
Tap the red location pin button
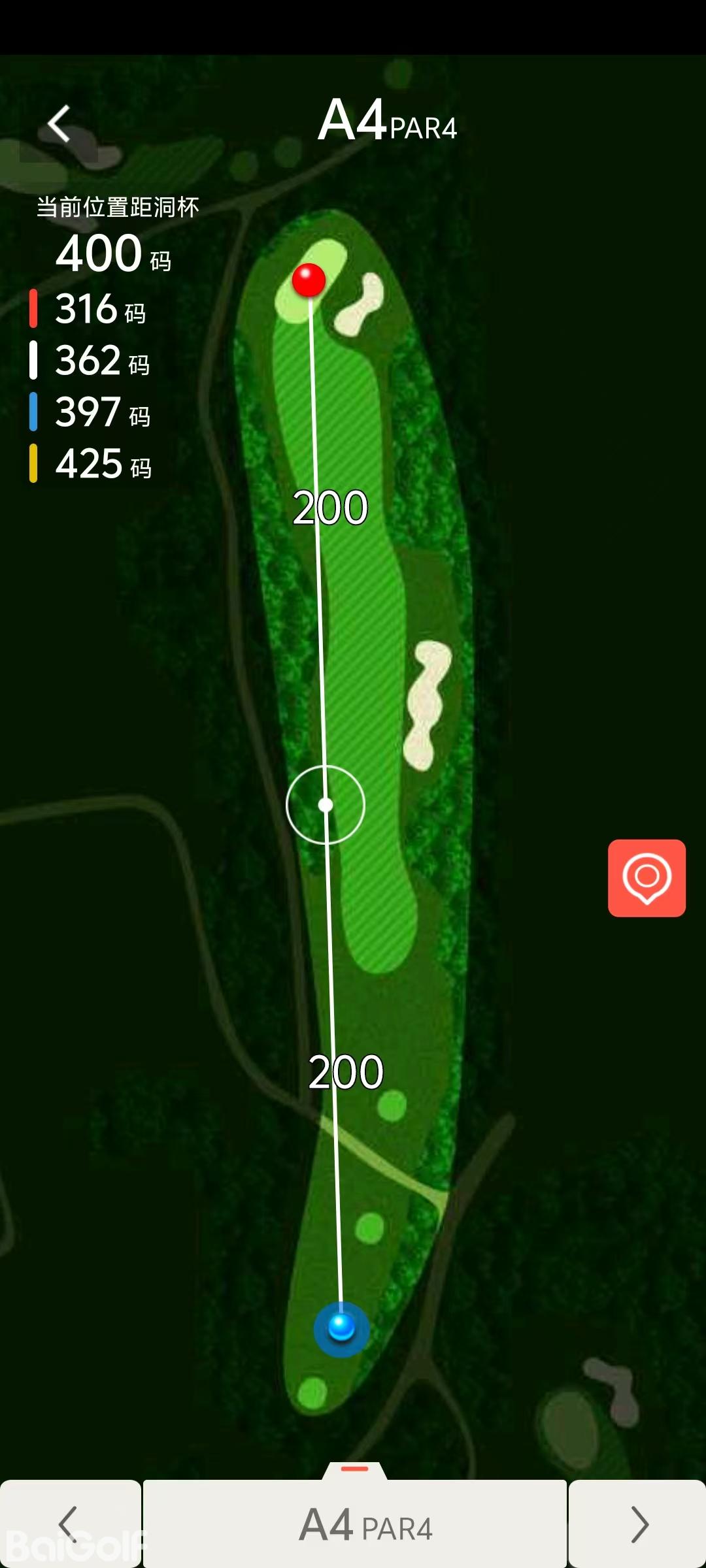click(647, 877)
